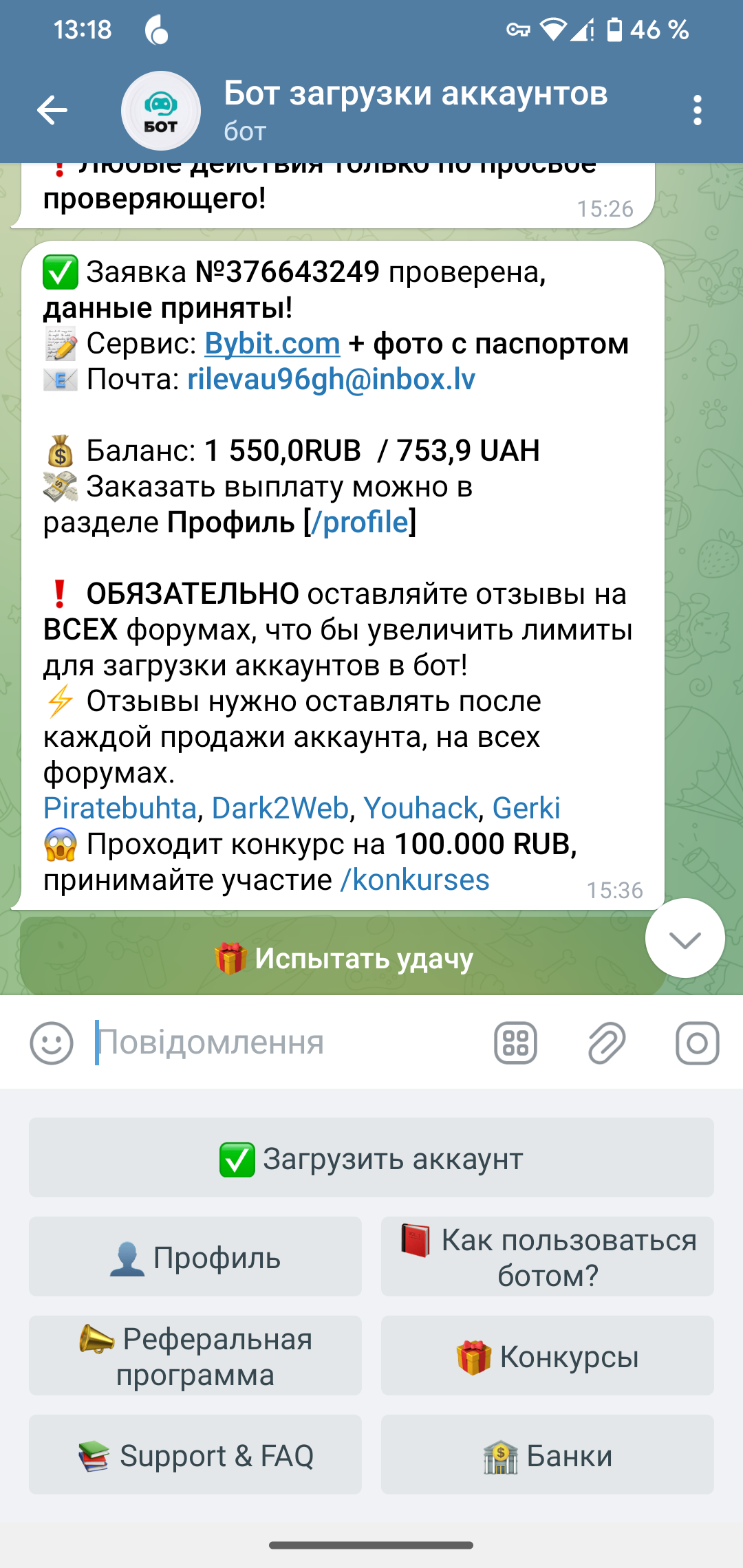The height and width of the screenshot is (1568, 743).
Task: Open Банки from the bot keyboard
Action: (x=548, y=1455)
